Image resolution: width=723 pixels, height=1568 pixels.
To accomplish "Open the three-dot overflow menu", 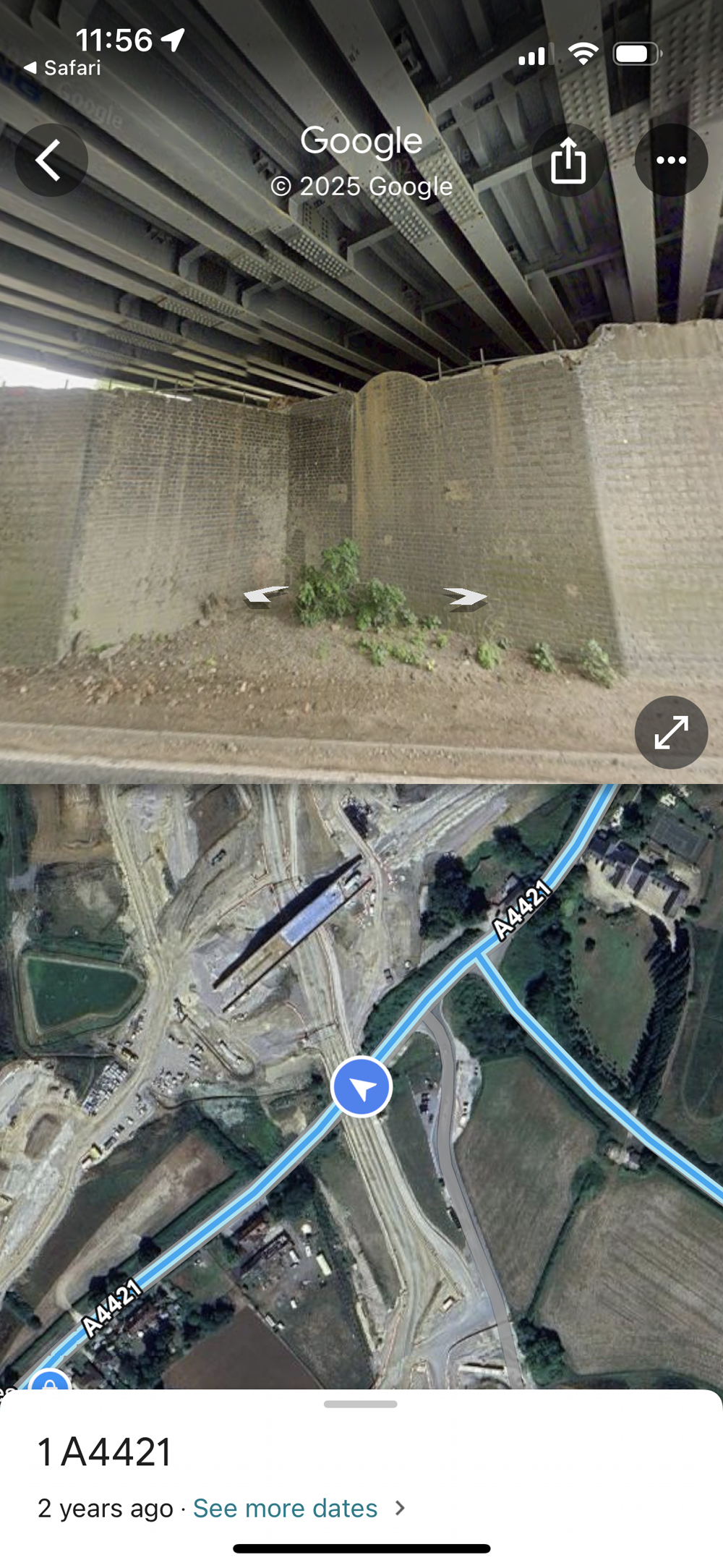I will tap(671, 160).
